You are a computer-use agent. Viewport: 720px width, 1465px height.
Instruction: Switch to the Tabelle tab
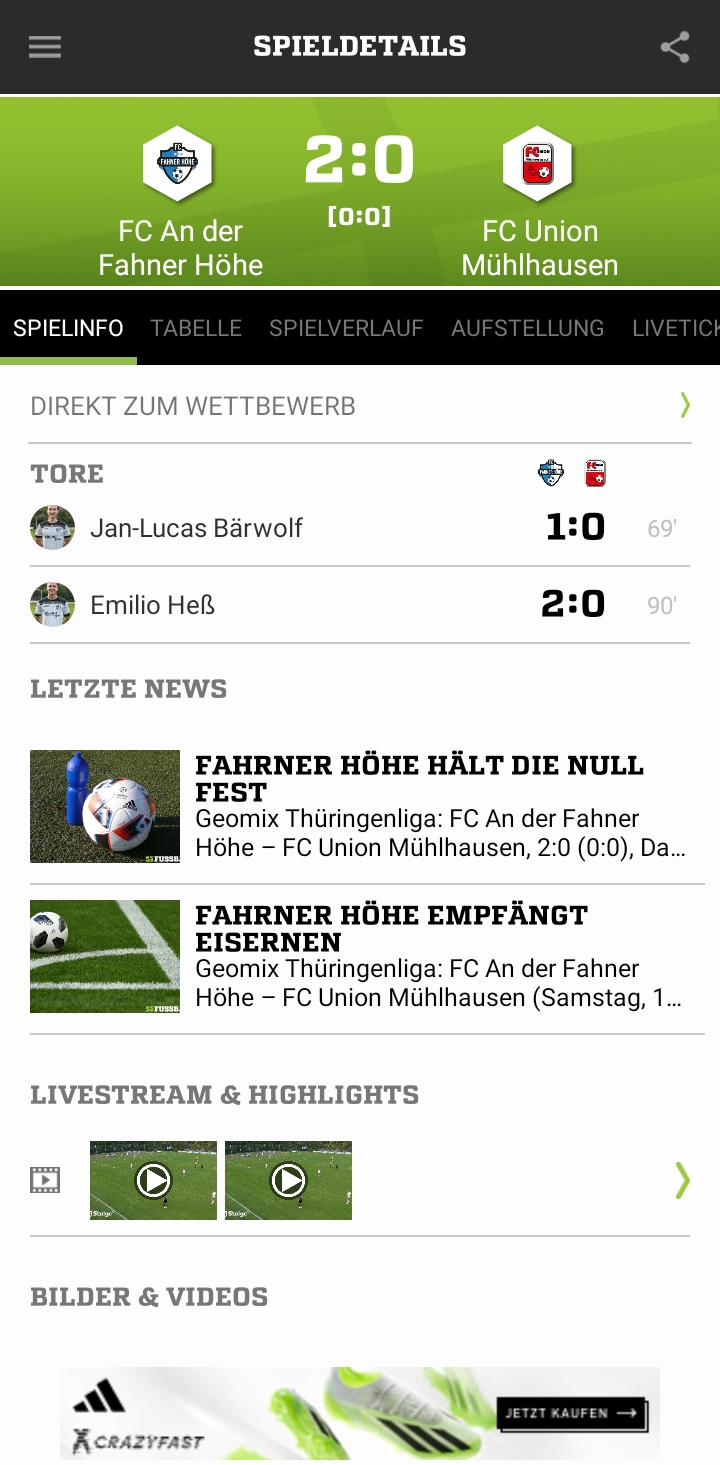pyautogui.click(x=196, y=328)
